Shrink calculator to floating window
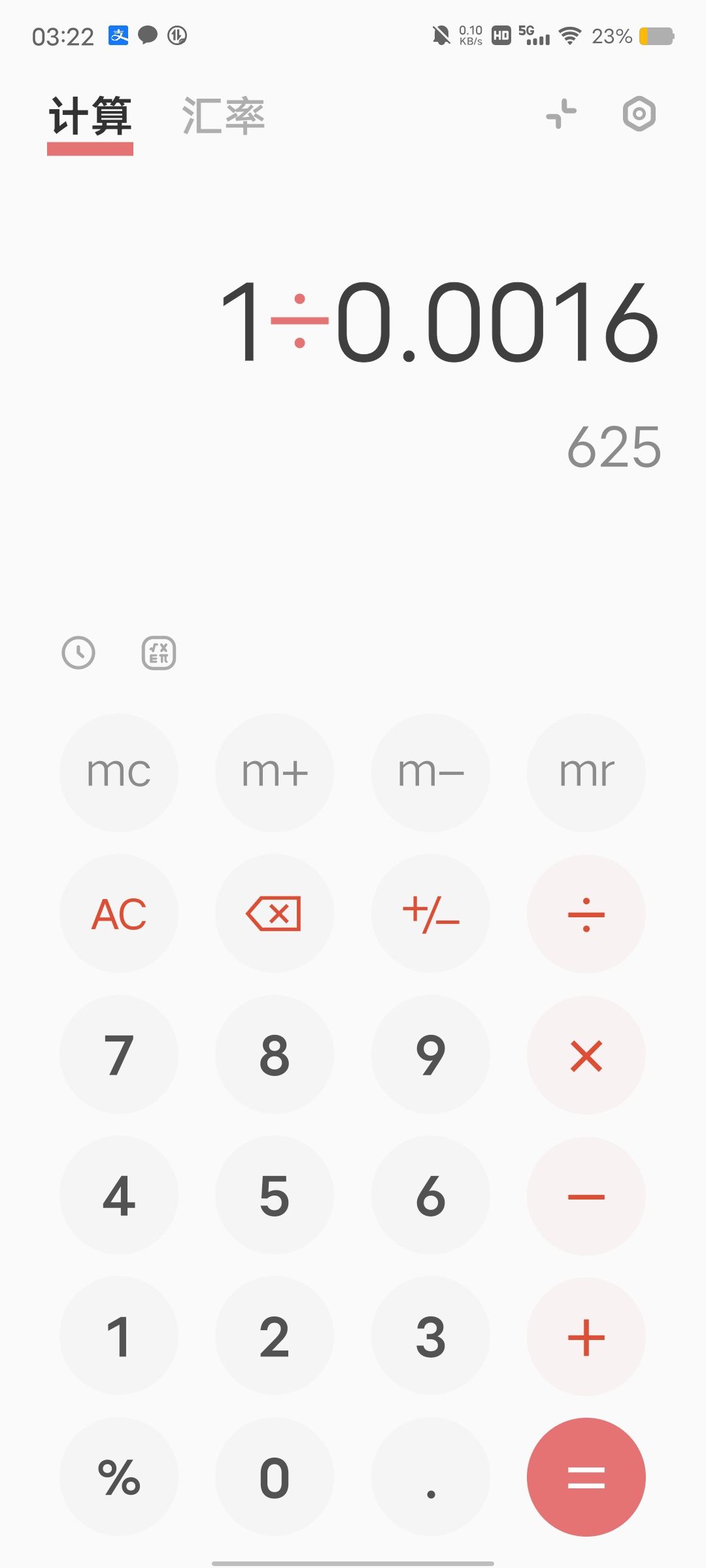The height and width of the screenshot is (1568, 706). tap(561, 114)
